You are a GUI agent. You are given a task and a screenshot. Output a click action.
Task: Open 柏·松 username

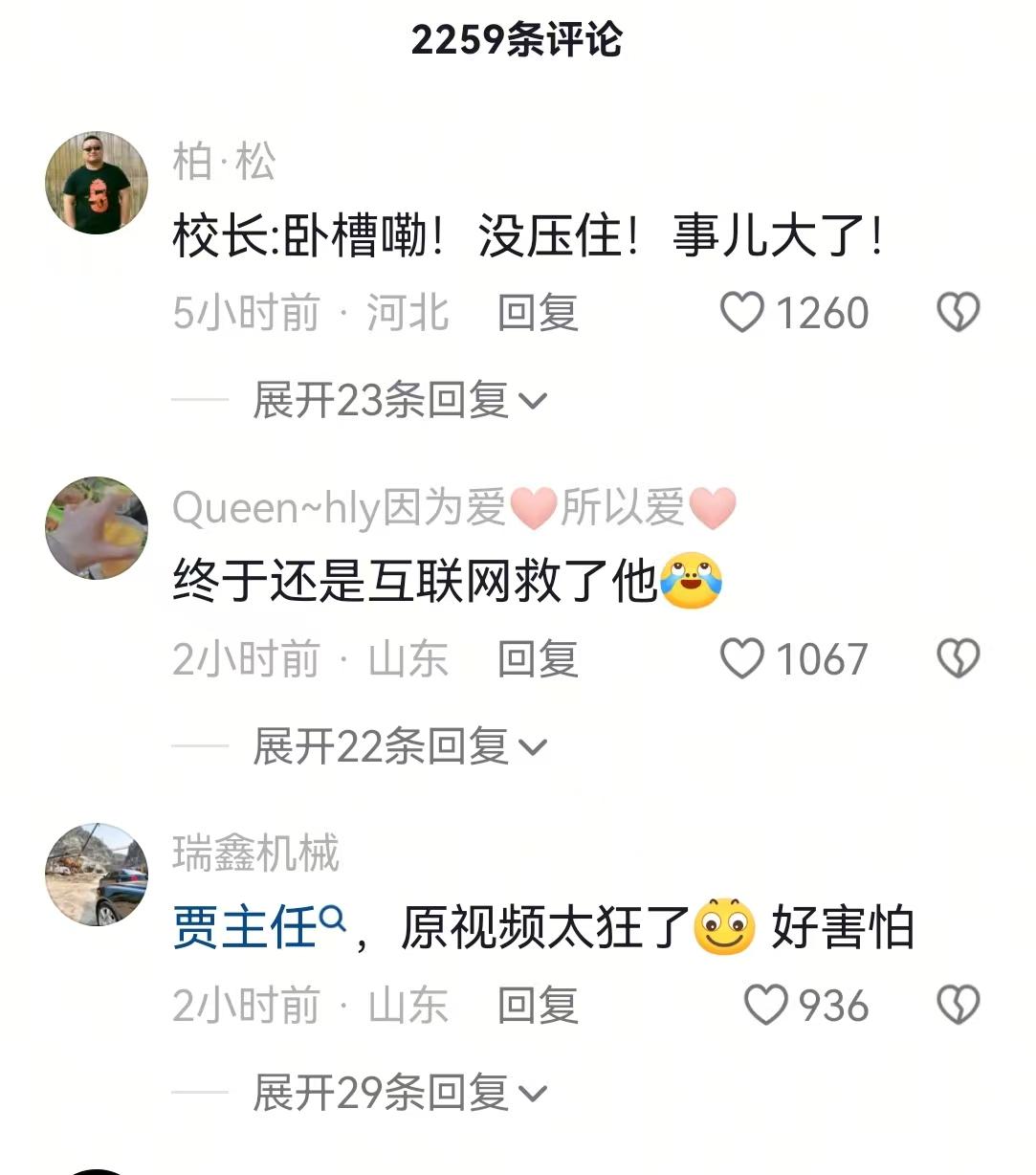point(224,161)
